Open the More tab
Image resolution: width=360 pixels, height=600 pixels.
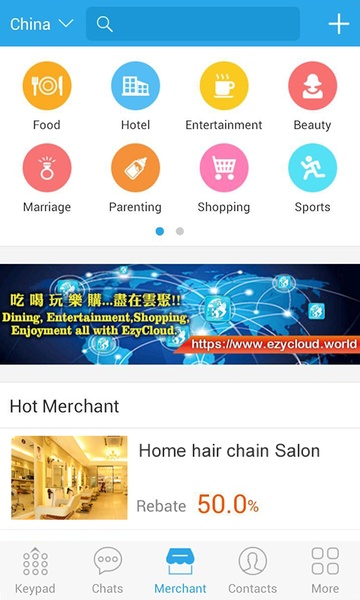pos(325,571)
